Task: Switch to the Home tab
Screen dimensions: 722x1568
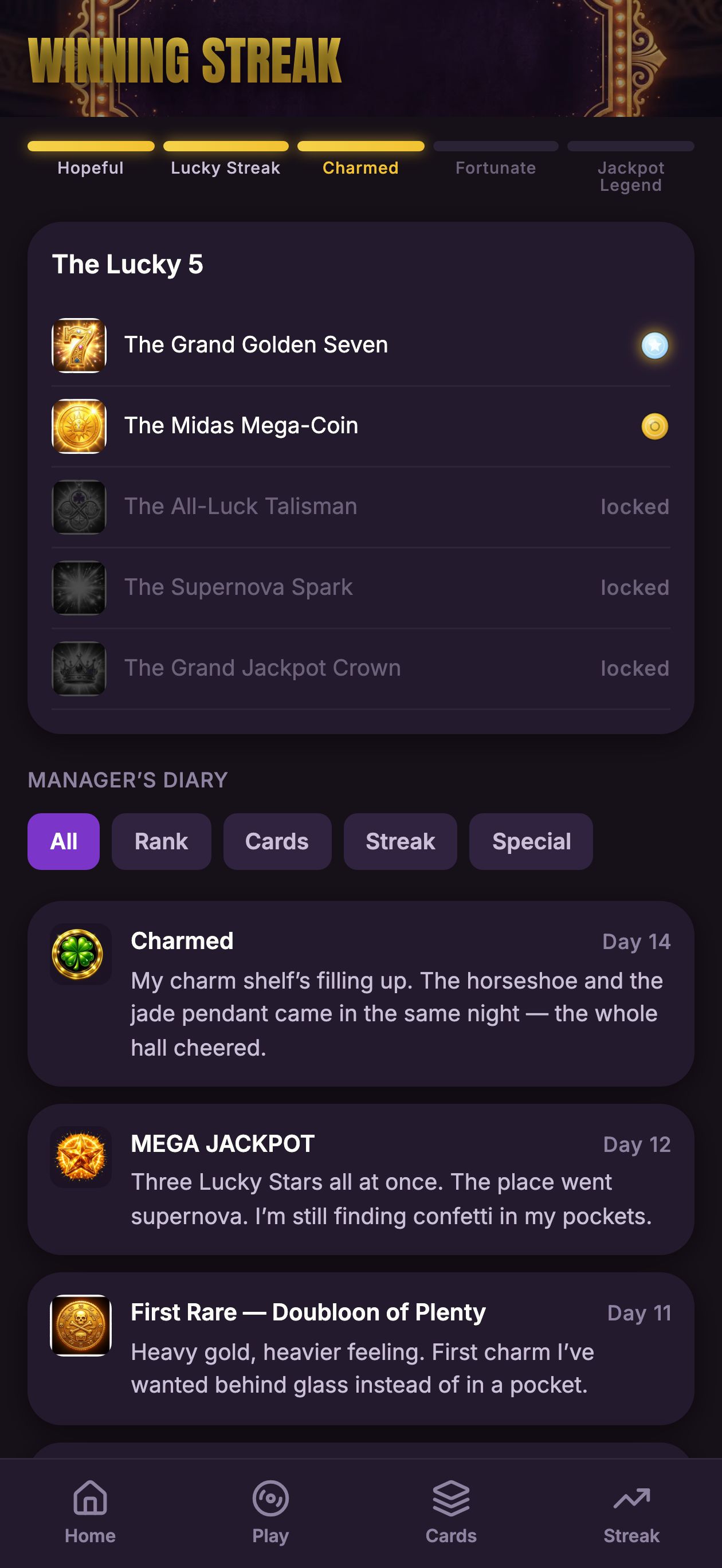Action: pyautogui.click(x=90, y=1512)
